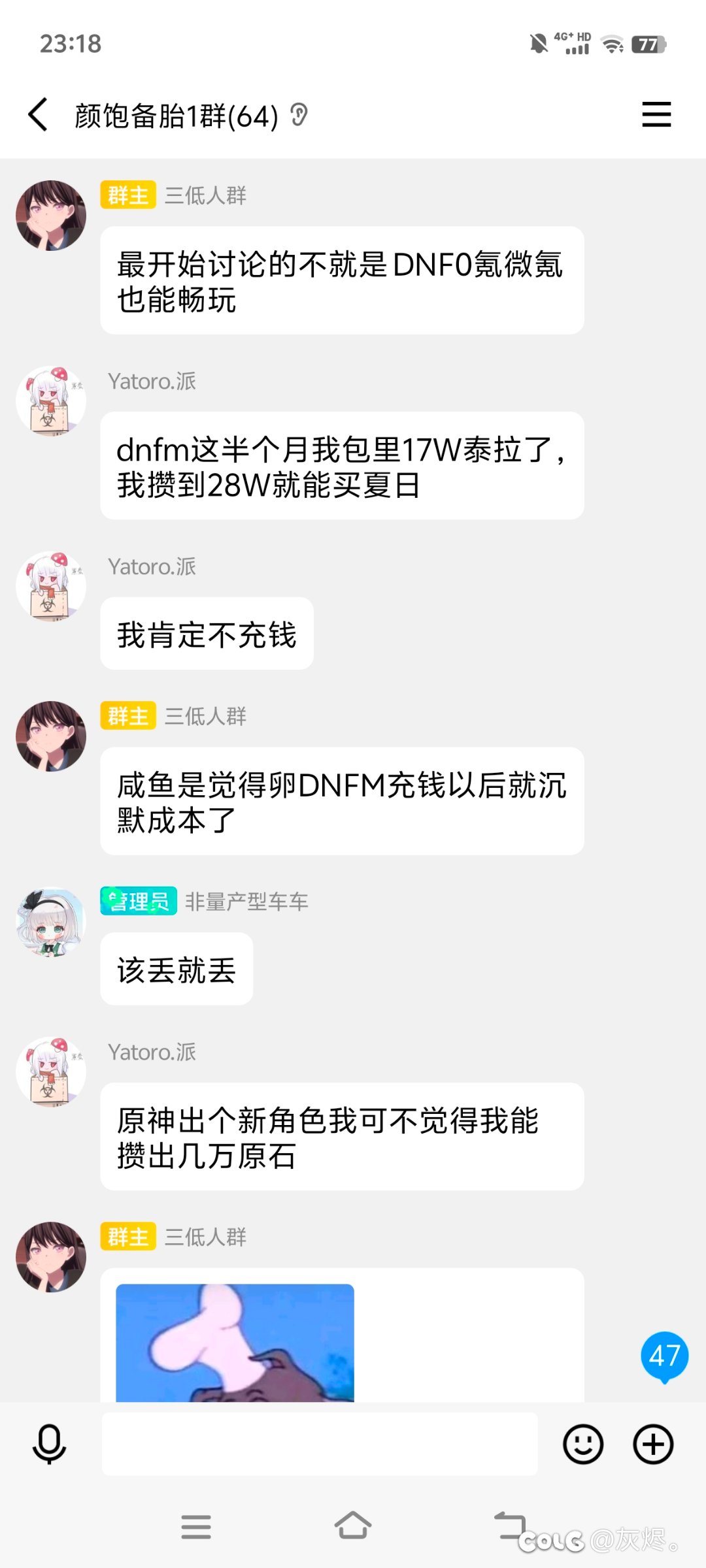This screenshot has width=706, height=1568.
Task: Open 三低人群 avatar beside first message
Action: coord(51,216)
